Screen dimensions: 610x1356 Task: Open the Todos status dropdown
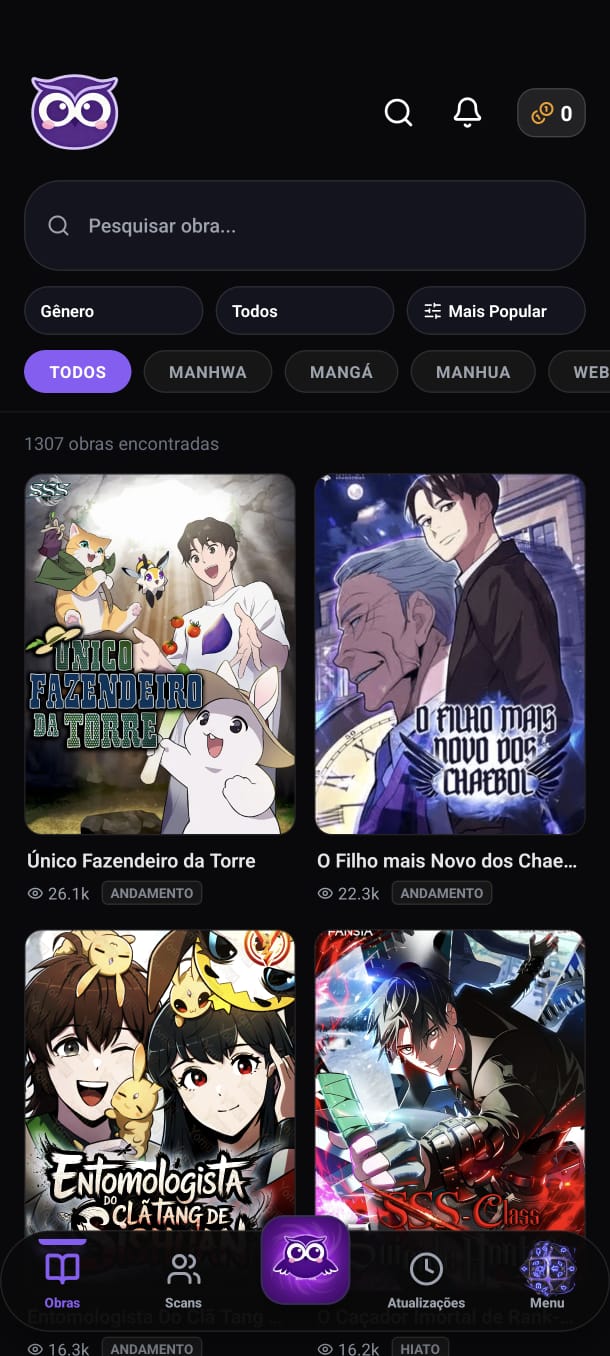(305, 311)
